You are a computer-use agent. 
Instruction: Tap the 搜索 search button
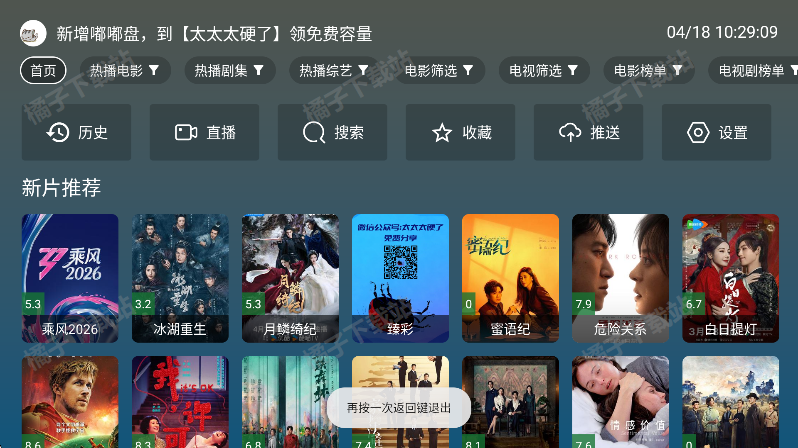pos(333,132)
